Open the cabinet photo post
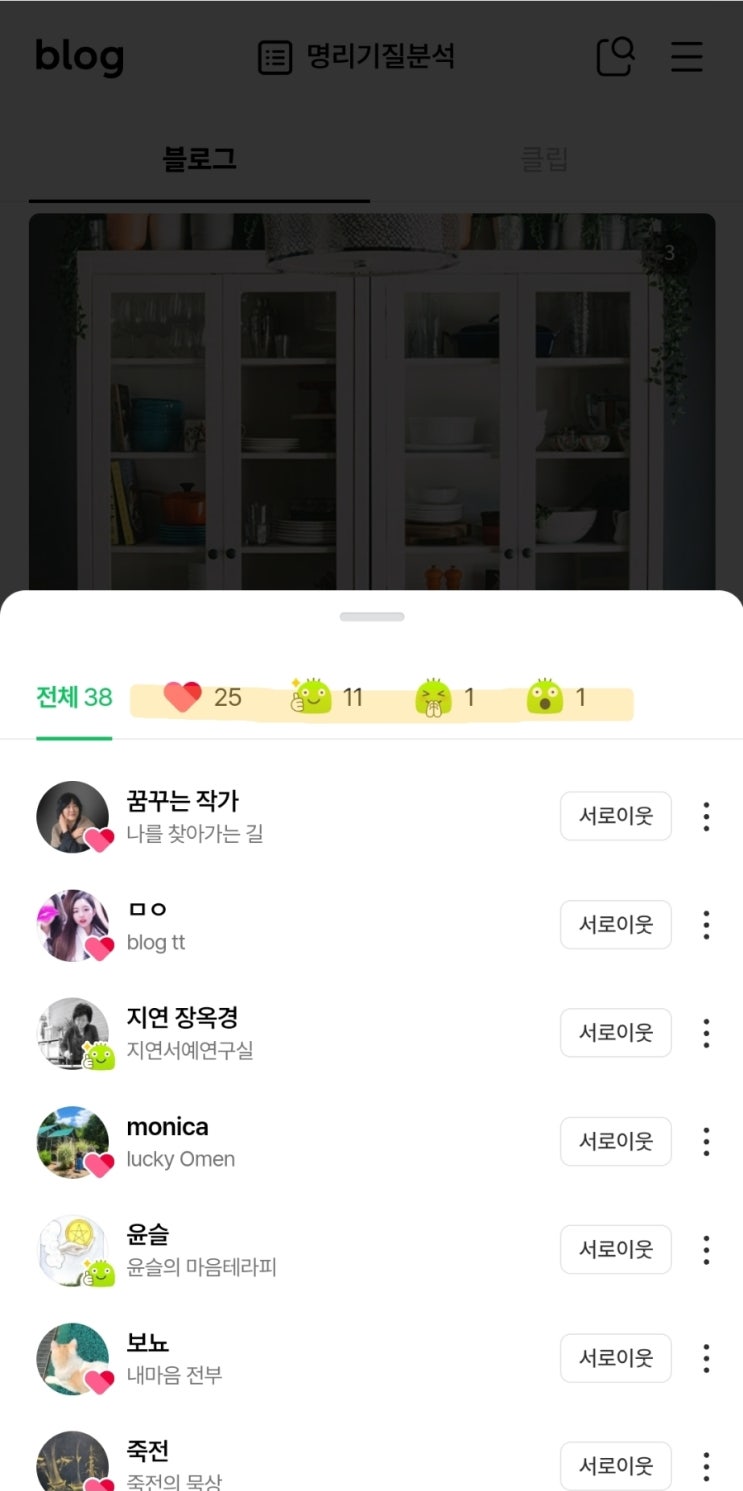 (x=371, y=400)
